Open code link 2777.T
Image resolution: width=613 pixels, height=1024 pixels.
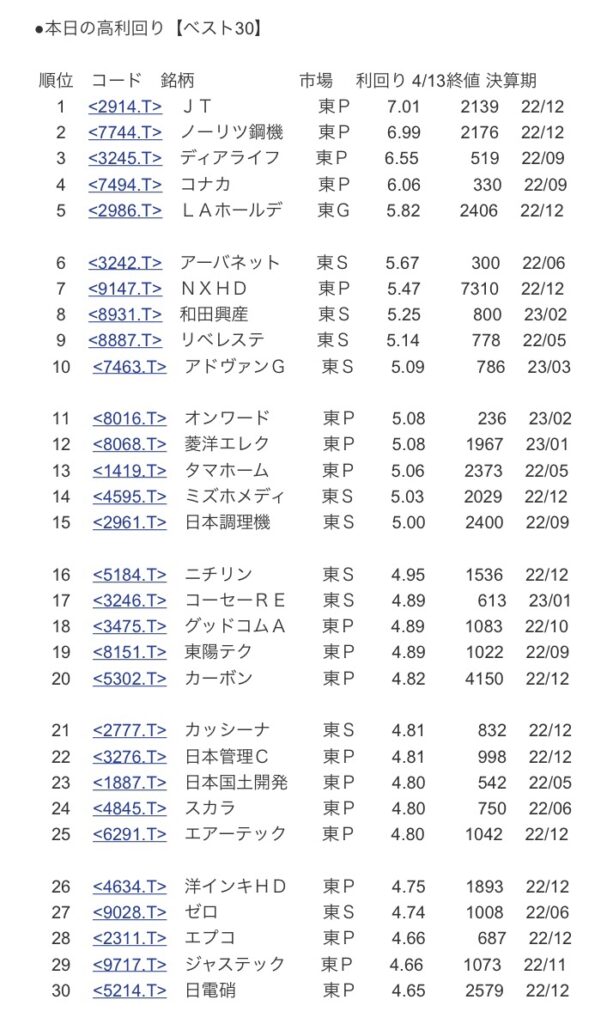[x=129, y=731]
